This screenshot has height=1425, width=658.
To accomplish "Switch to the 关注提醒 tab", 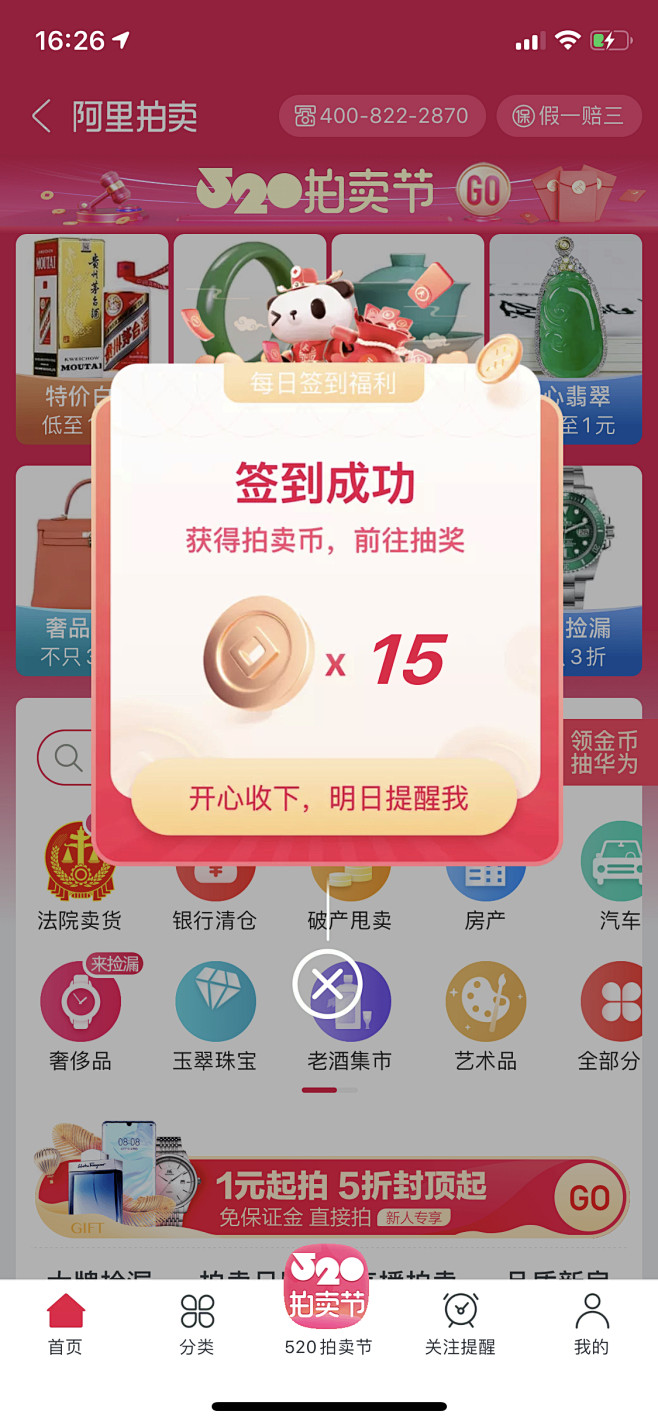I will [460, 1324].
